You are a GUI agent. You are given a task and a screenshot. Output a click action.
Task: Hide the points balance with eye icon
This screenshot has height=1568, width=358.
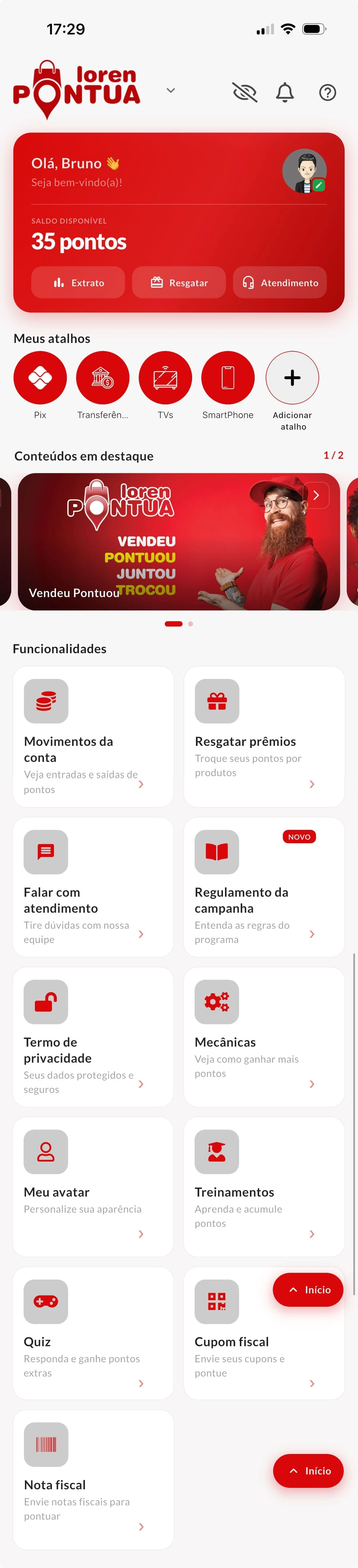(x=245, y=93)
